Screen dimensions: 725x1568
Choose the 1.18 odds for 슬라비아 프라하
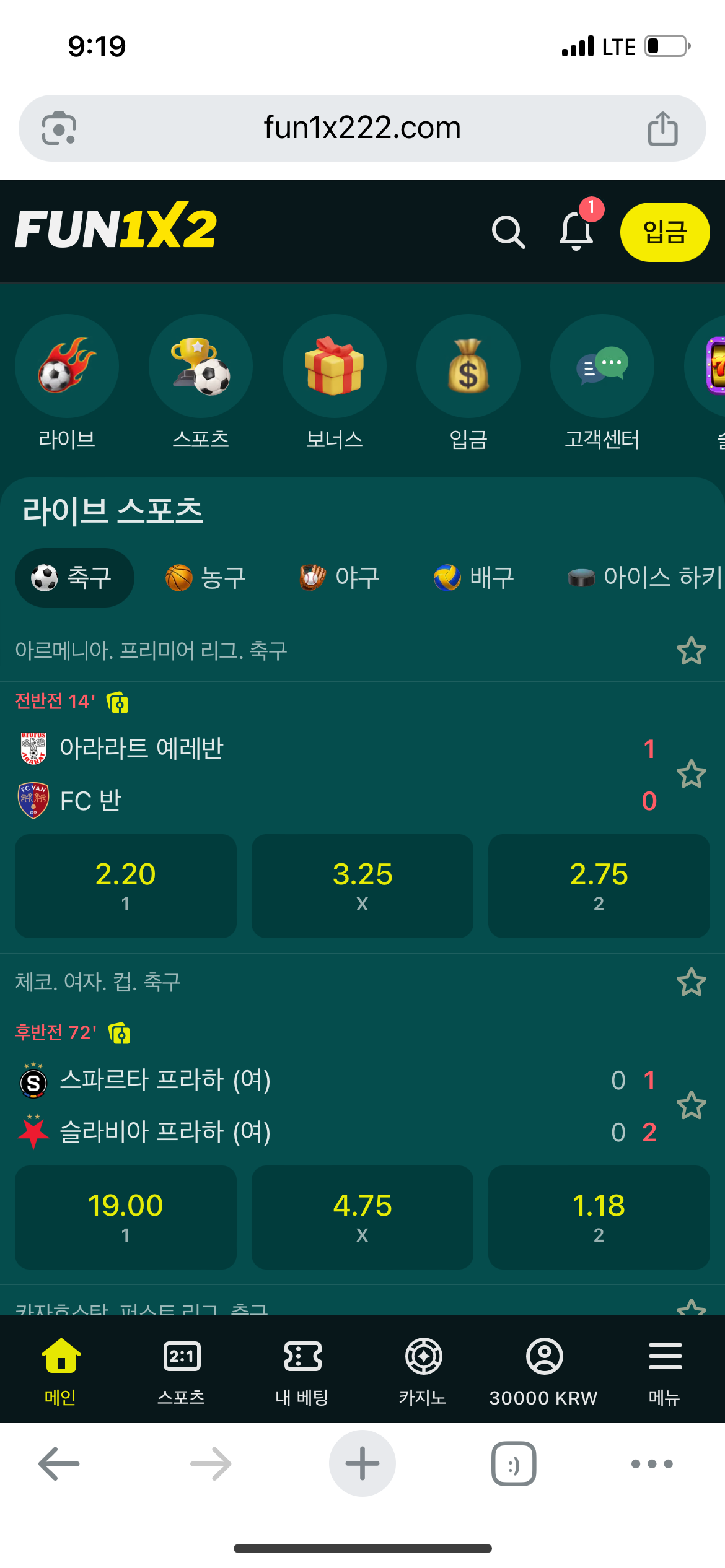(599, 1217)
